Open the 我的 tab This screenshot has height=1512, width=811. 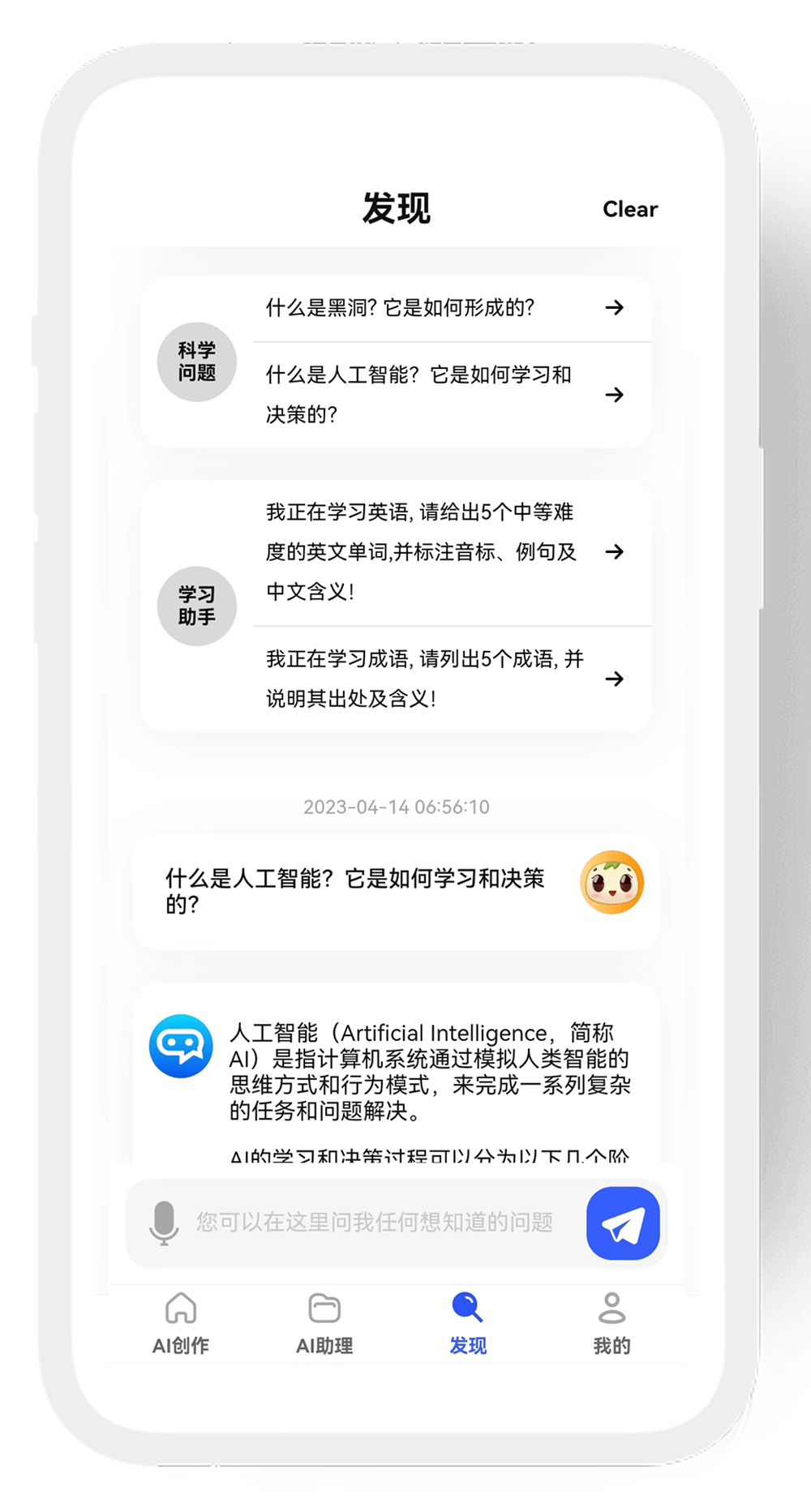click(611, 1323)
